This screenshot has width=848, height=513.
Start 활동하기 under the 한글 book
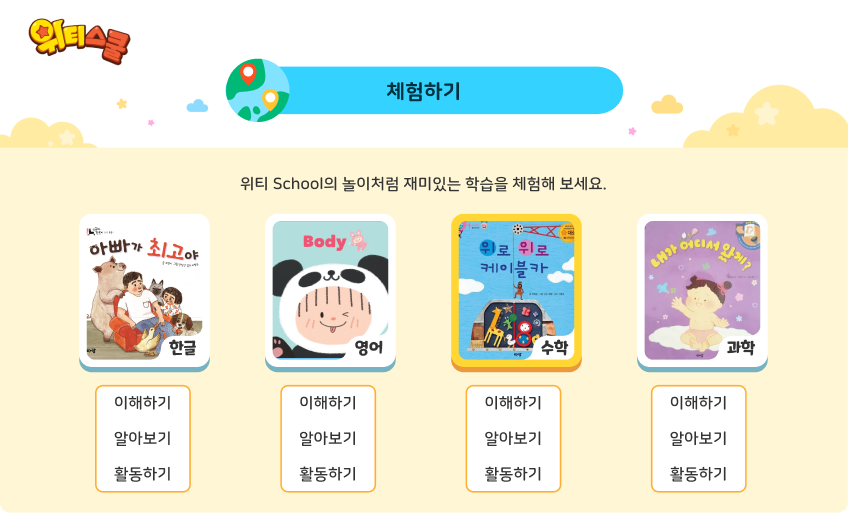click(142, 473)
